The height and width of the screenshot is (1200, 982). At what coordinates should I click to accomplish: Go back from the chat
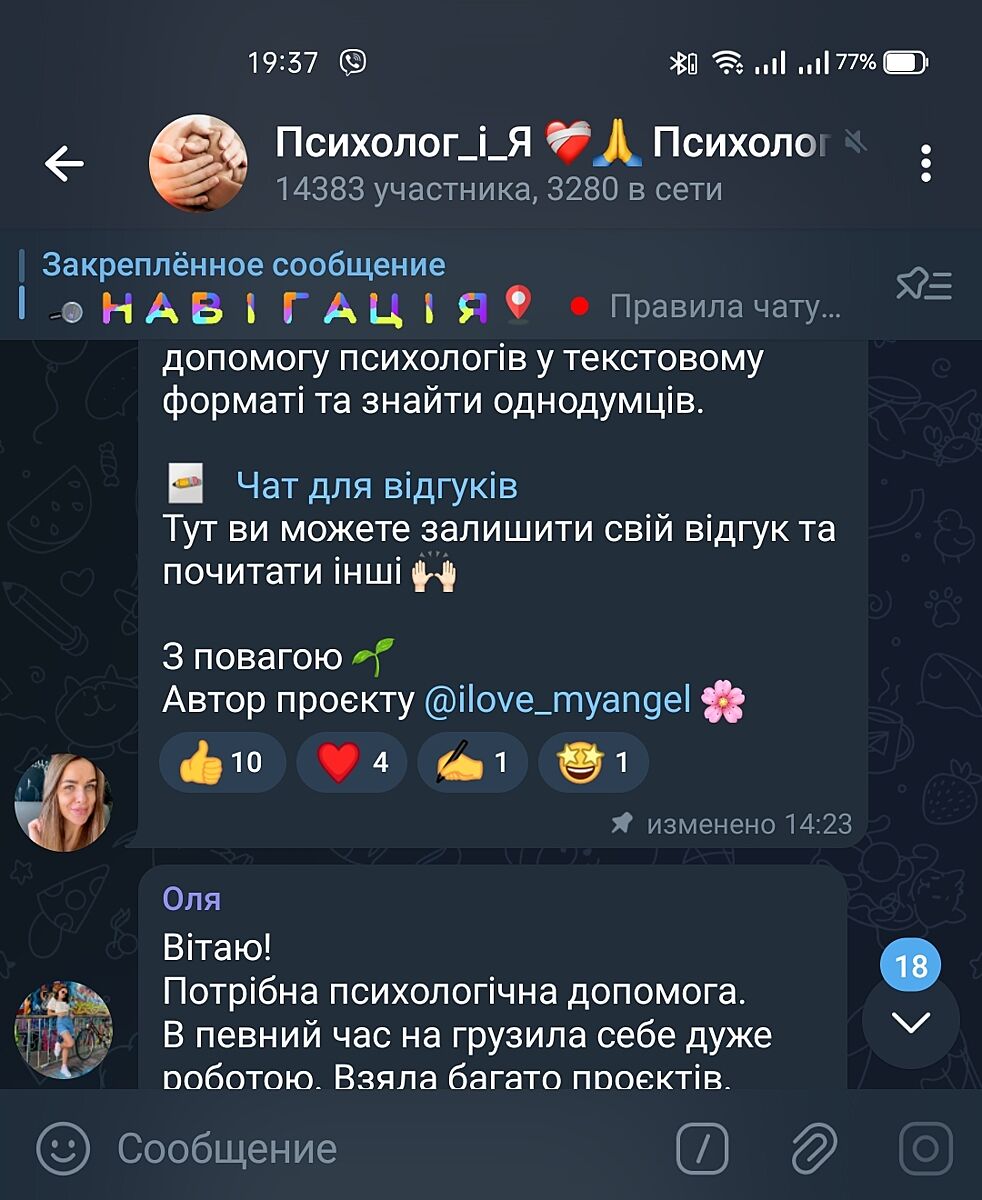coord(64,164)
